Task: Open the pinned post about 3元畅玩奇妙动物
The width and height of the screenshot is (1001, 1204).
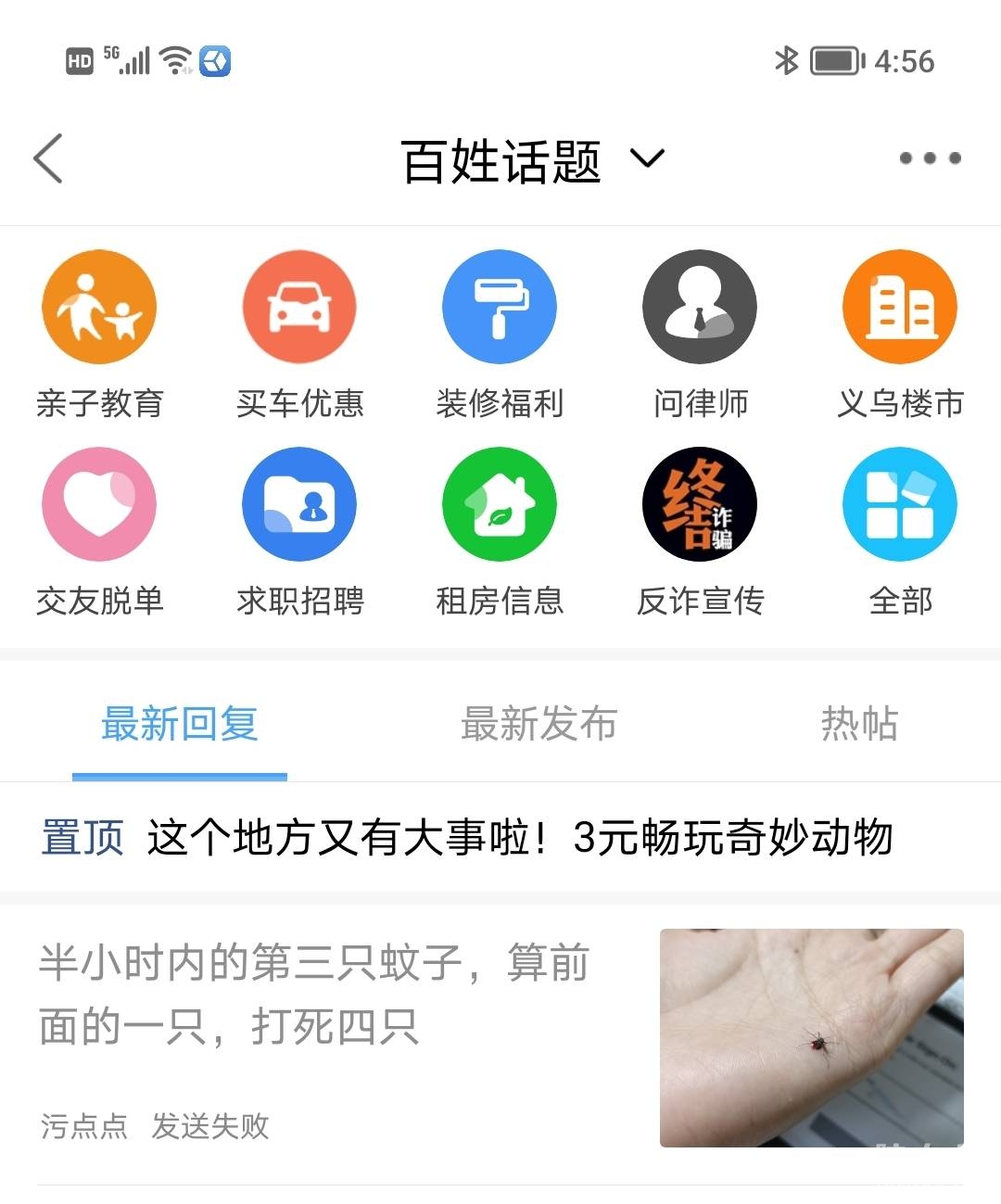Action: tap(519, 838)
